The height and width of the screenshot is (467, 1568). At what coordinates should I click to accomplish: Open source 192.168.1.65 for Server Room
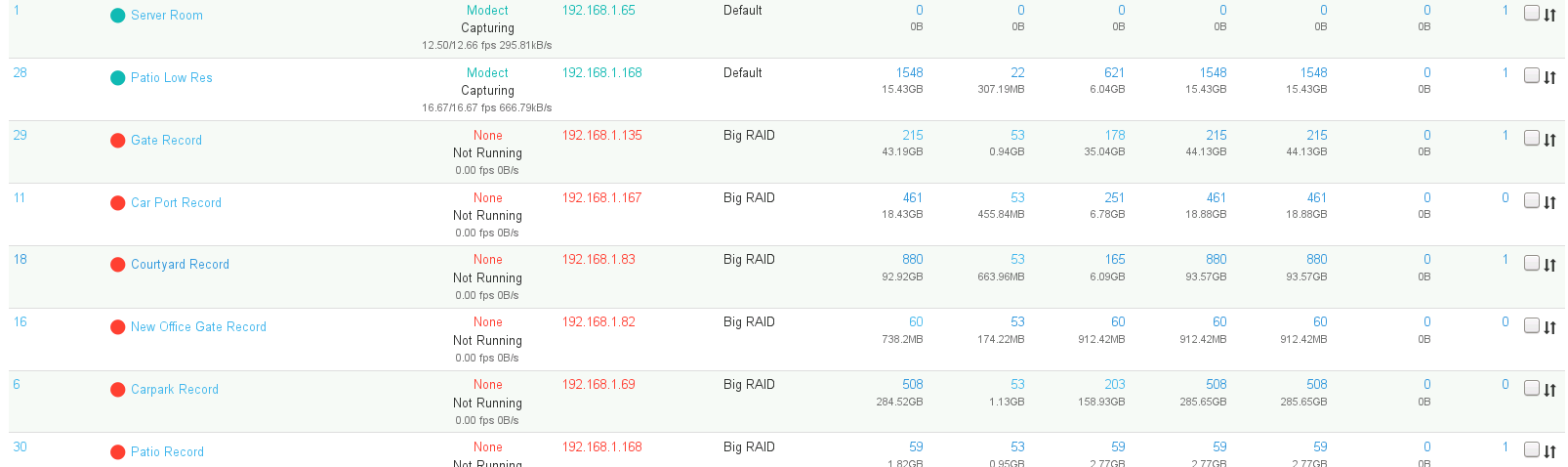click(x=598, y=11)
